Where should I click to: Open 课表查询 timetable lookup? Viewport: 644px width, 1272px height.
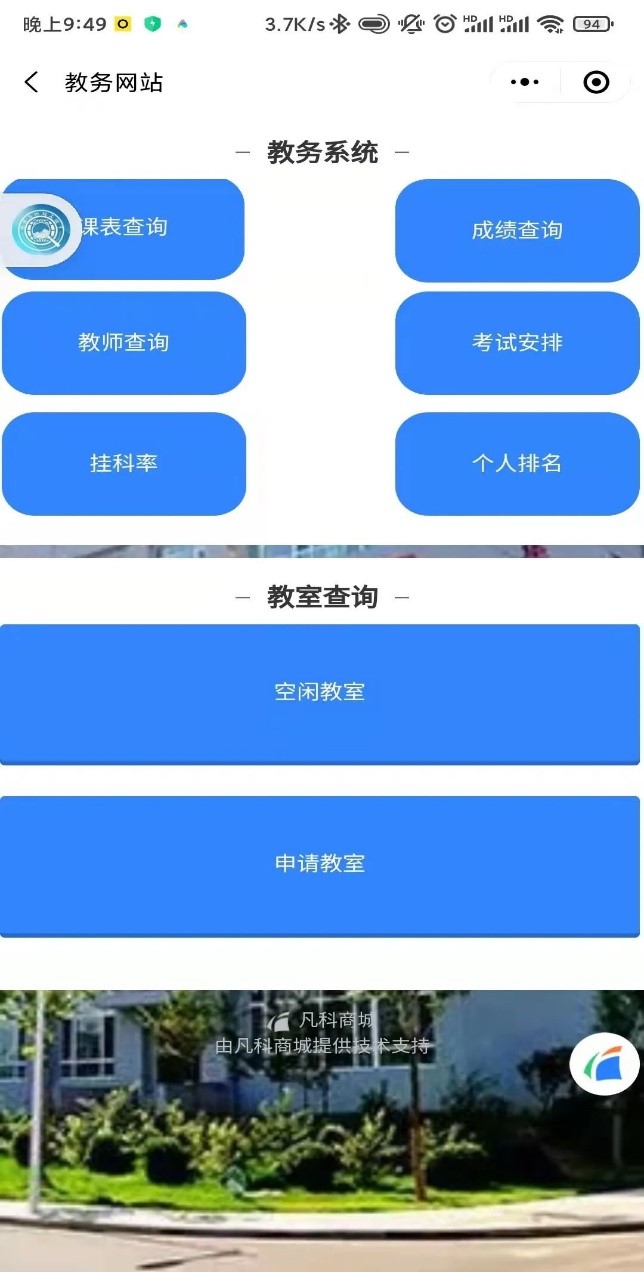coord(150,229)
